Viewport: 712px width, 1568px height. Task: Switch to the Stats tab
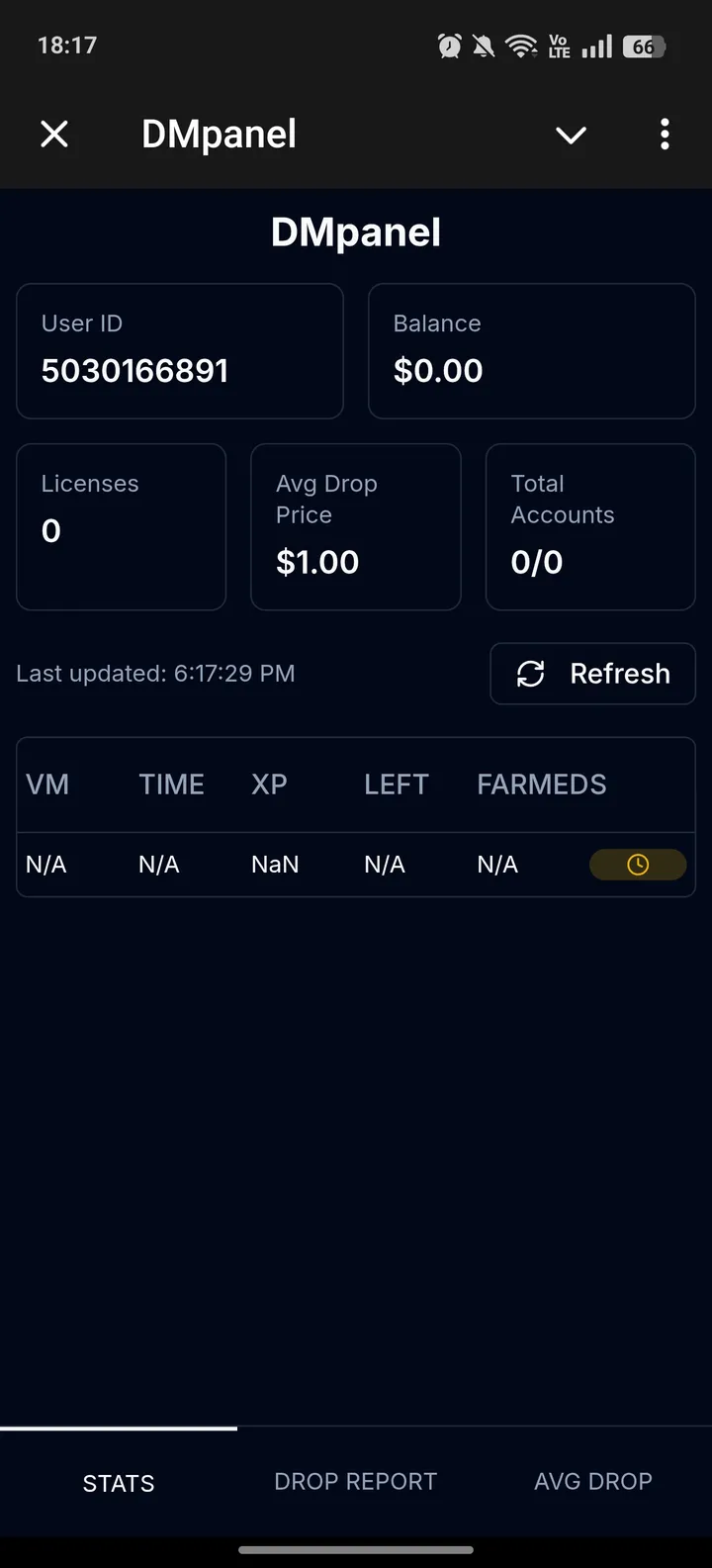[119, 1482]
